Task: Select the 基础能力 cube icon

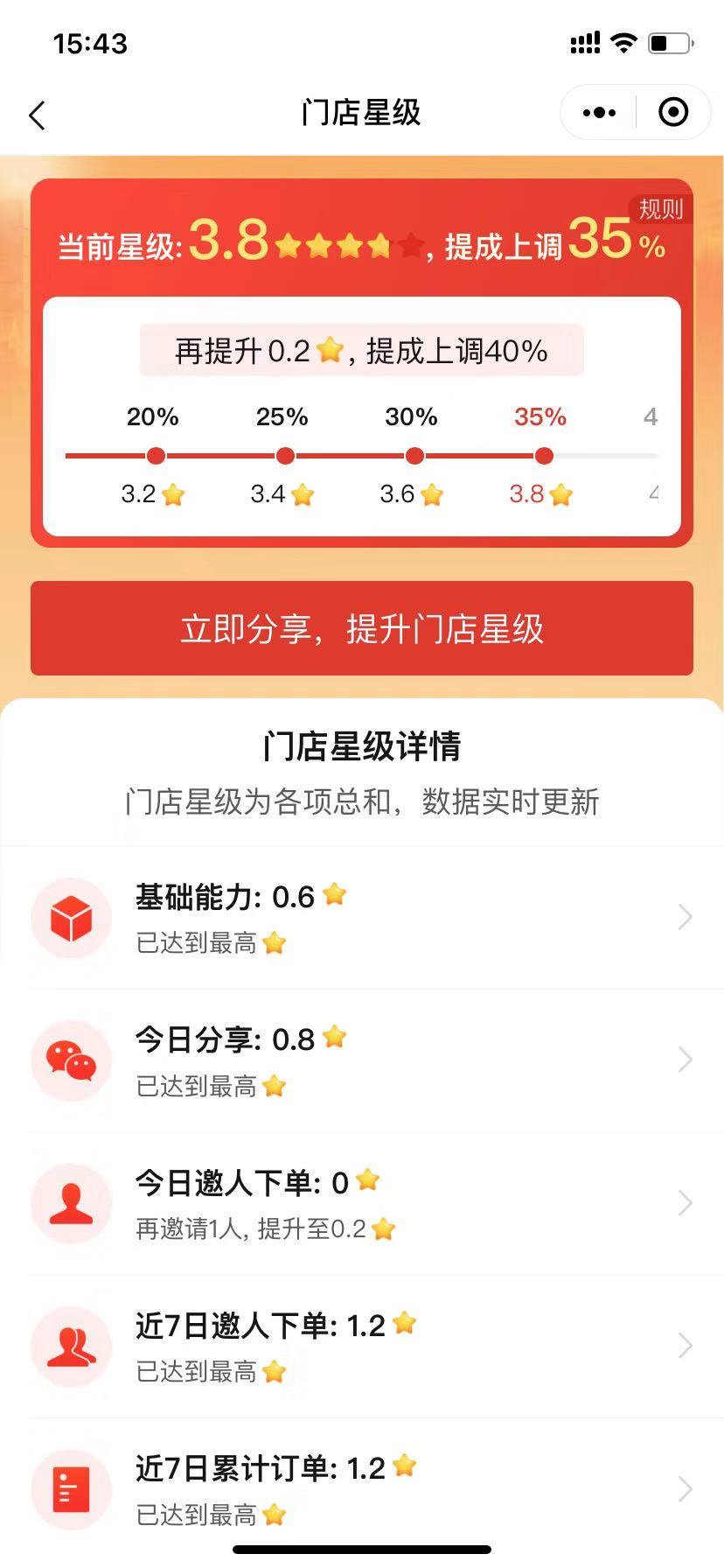Action: coord(71,917)
